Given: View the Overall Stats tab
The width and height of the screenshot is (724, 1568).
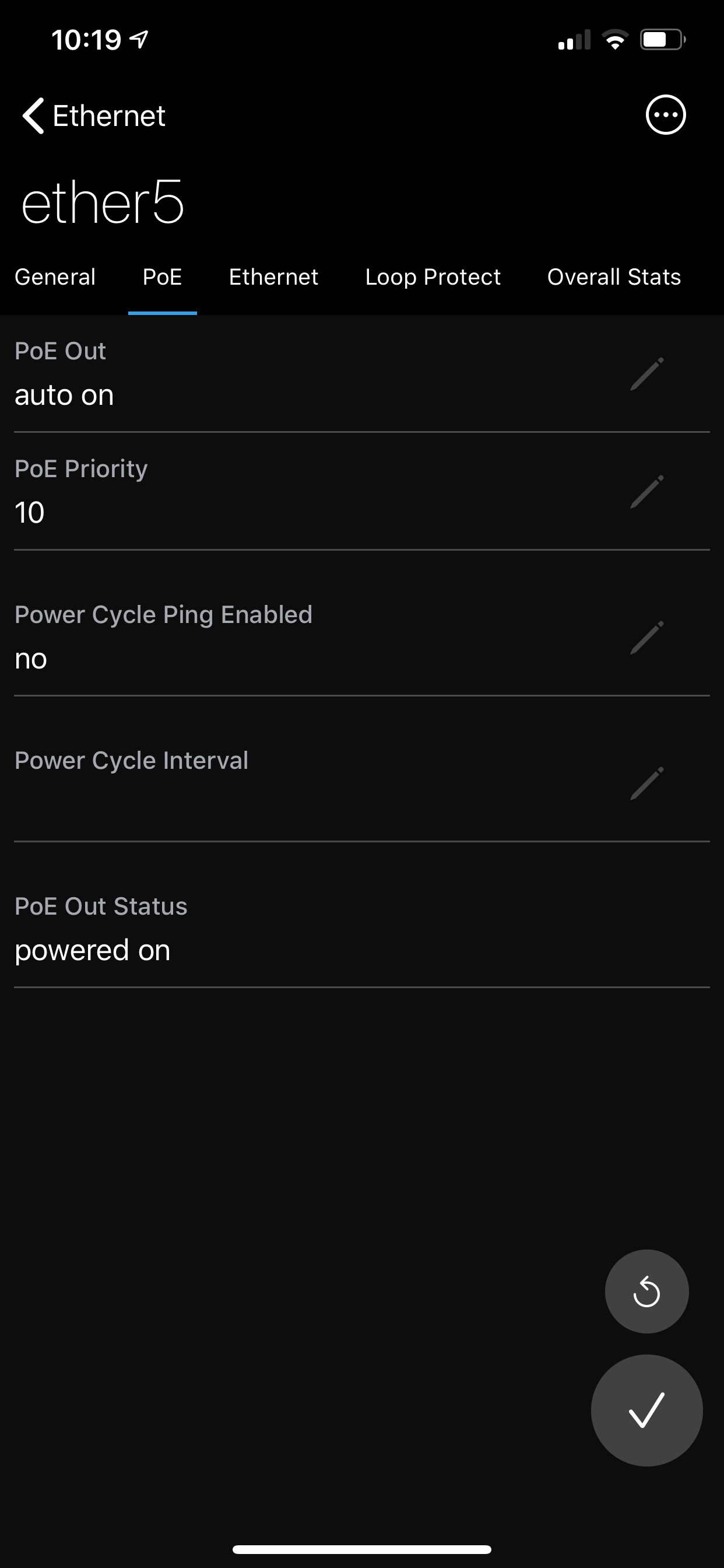Looking at the screenshot, I should pyautogui.click(x=613, y=278).
